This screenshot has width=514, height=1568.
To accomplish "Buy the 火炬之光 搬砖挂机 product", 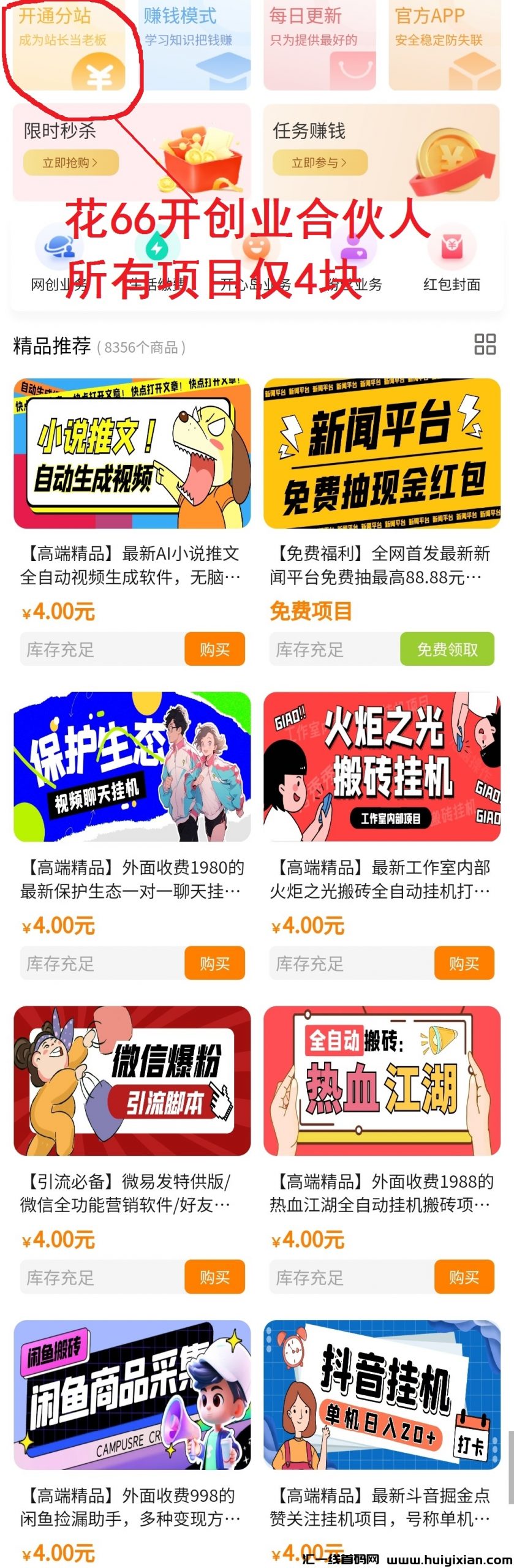I will coord(464,963).
